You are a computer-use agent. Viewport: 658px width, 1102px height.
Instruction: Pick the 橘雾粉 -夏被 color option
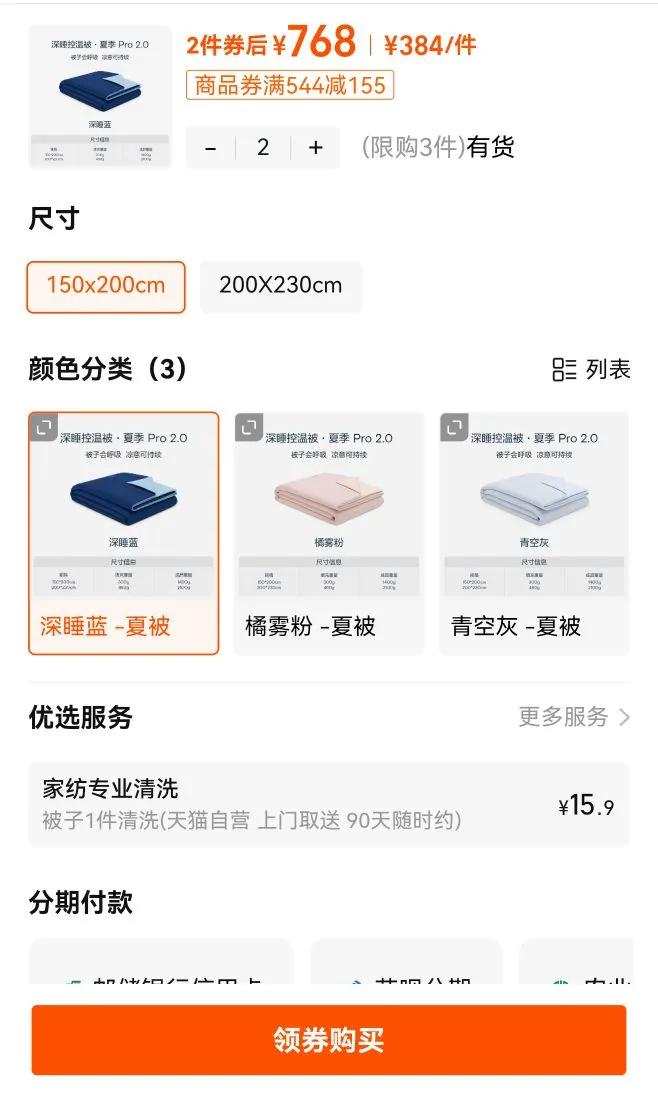click(329, 533)
